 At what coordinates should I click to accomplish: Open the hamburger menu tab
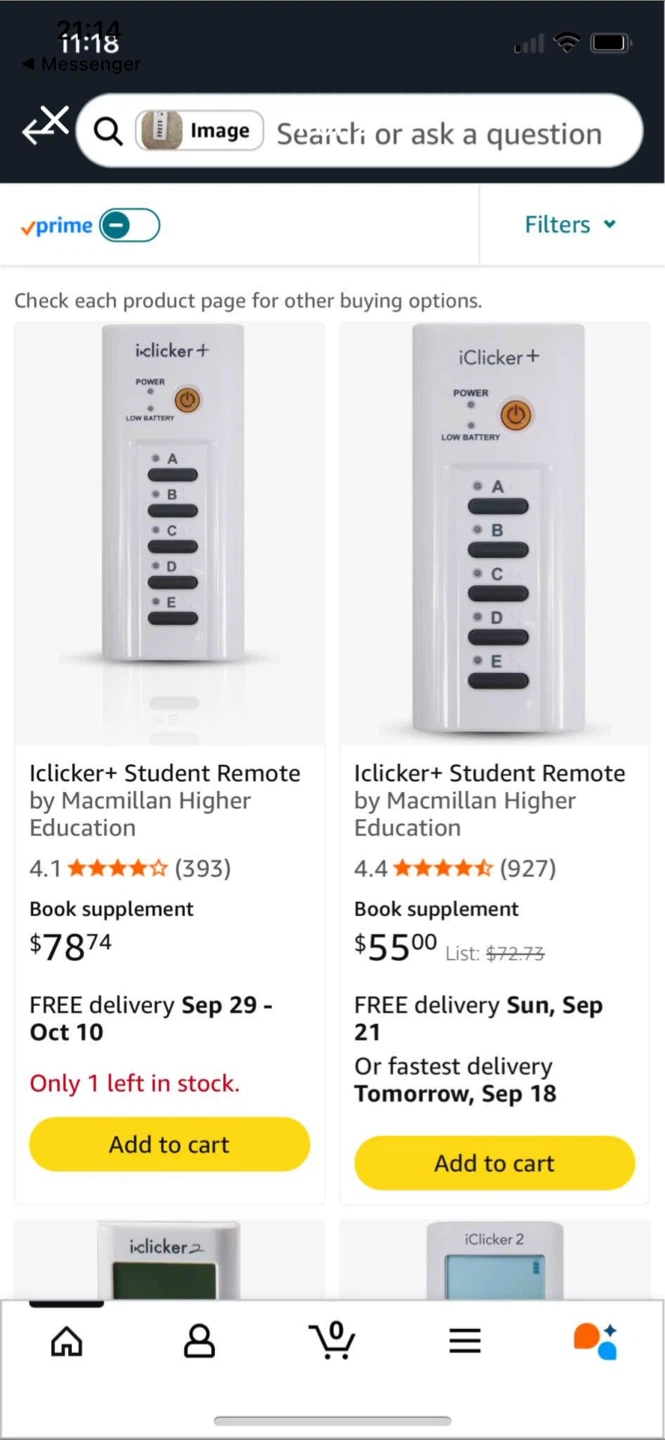464,1341
